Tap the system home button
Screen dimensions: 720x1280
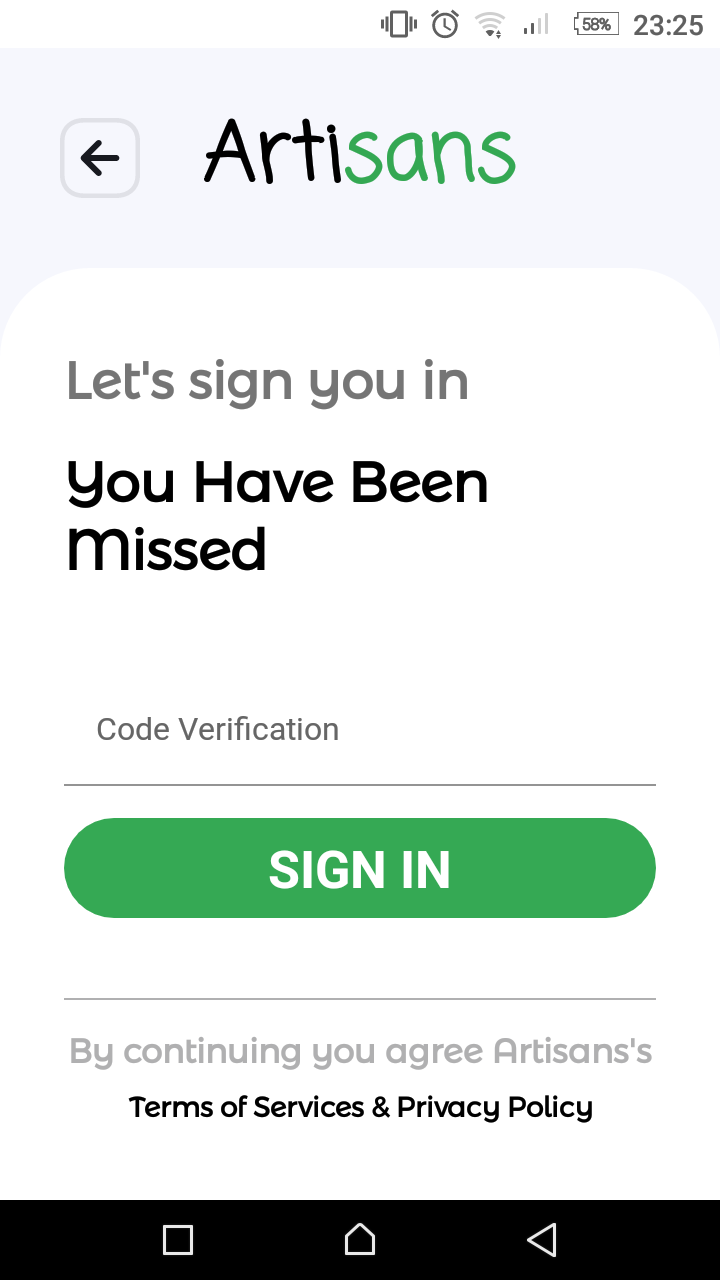point(360,1240)
